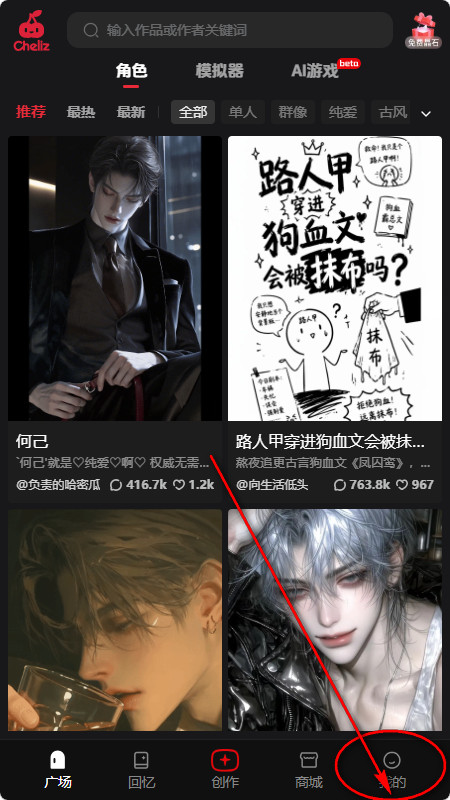Sort by 最新
Screen dimensions: 450x800
(131, 112)
